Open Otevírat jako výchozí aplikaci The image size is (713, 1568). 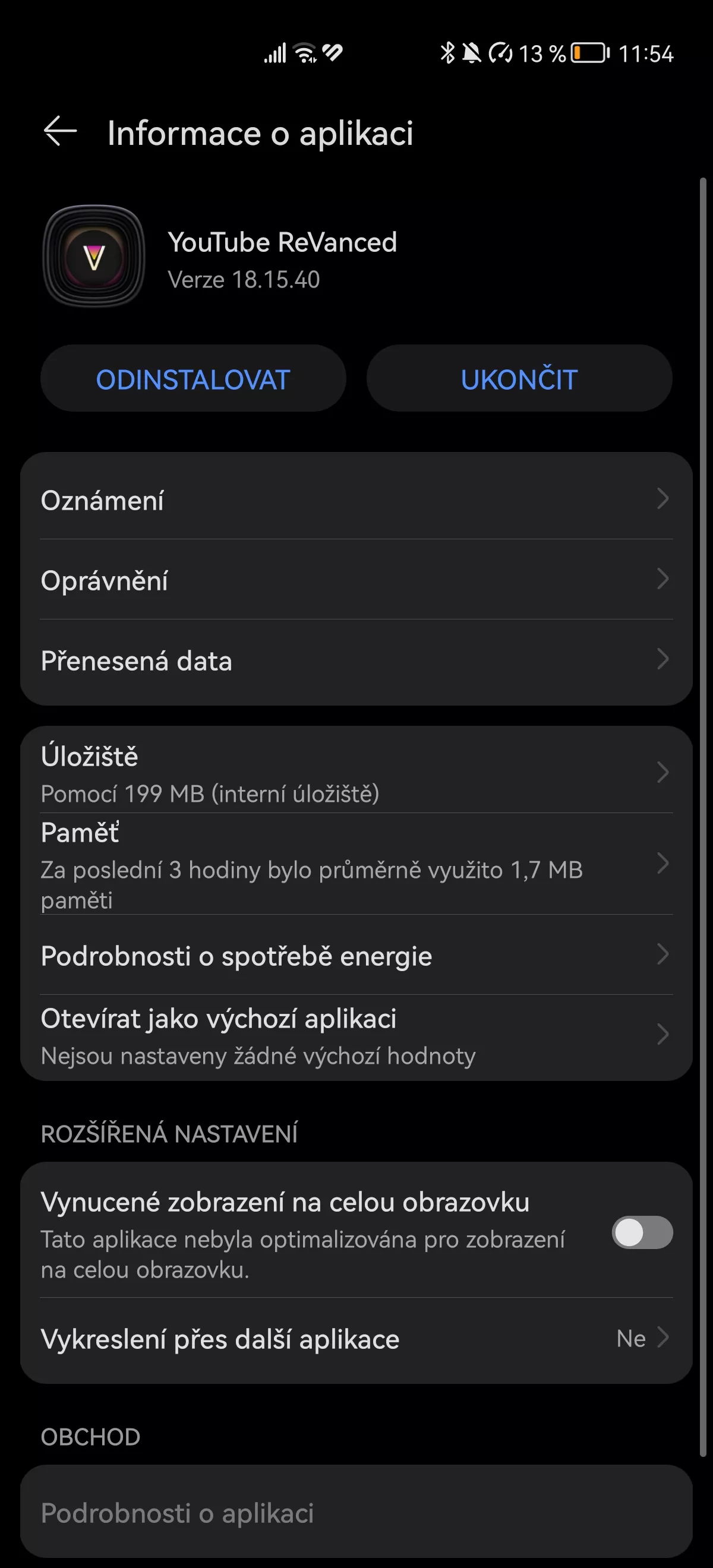click(356, 1035)
